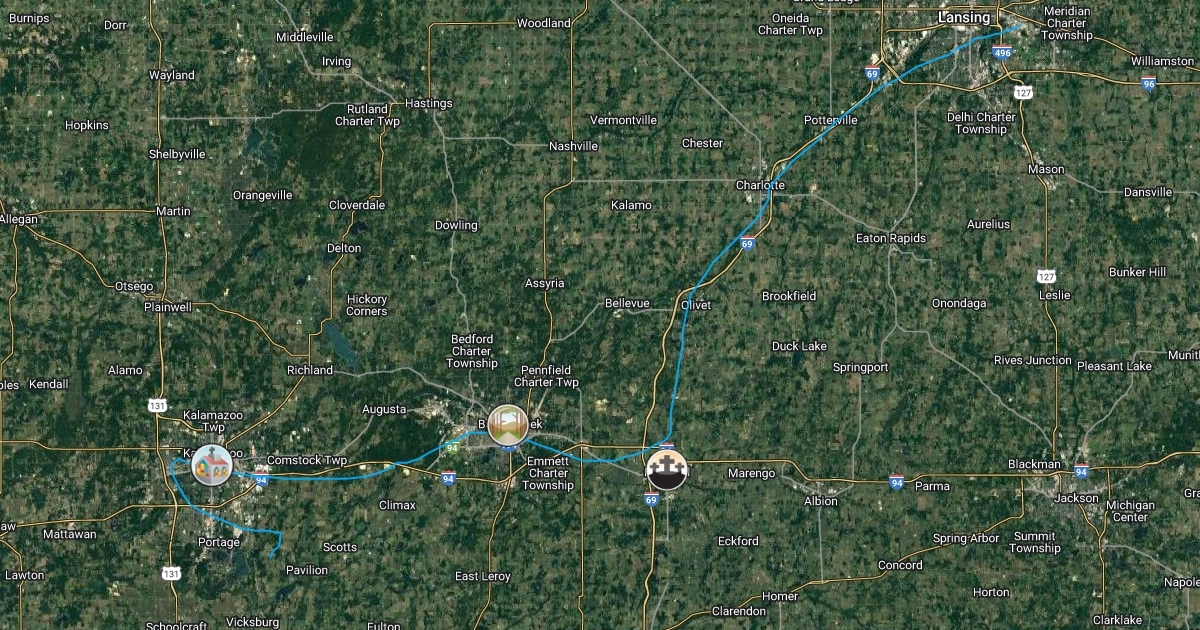This screenshot has width=1200, height=630.
Task: Select the forest trail marker at Battle Creek
Action: tap(508, 425)
